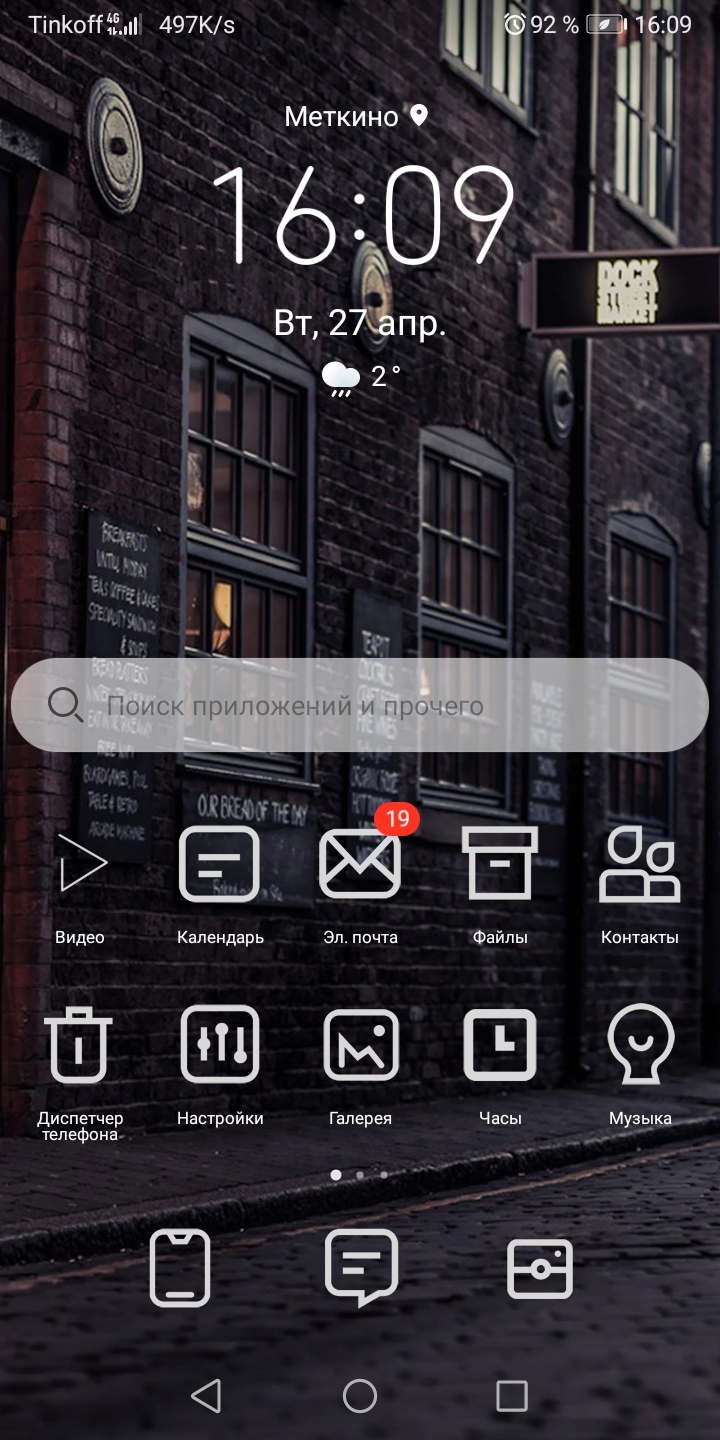Tap the large 16:09 clock widget
This screenshot has width=720, height=1440.
360,216
